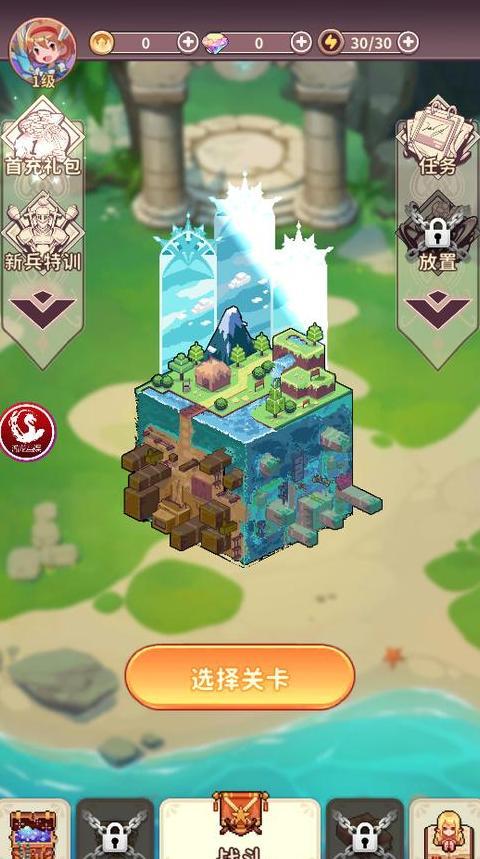480x859 pixels.
Task: Add more diamonds
Action: pos(301,43)
